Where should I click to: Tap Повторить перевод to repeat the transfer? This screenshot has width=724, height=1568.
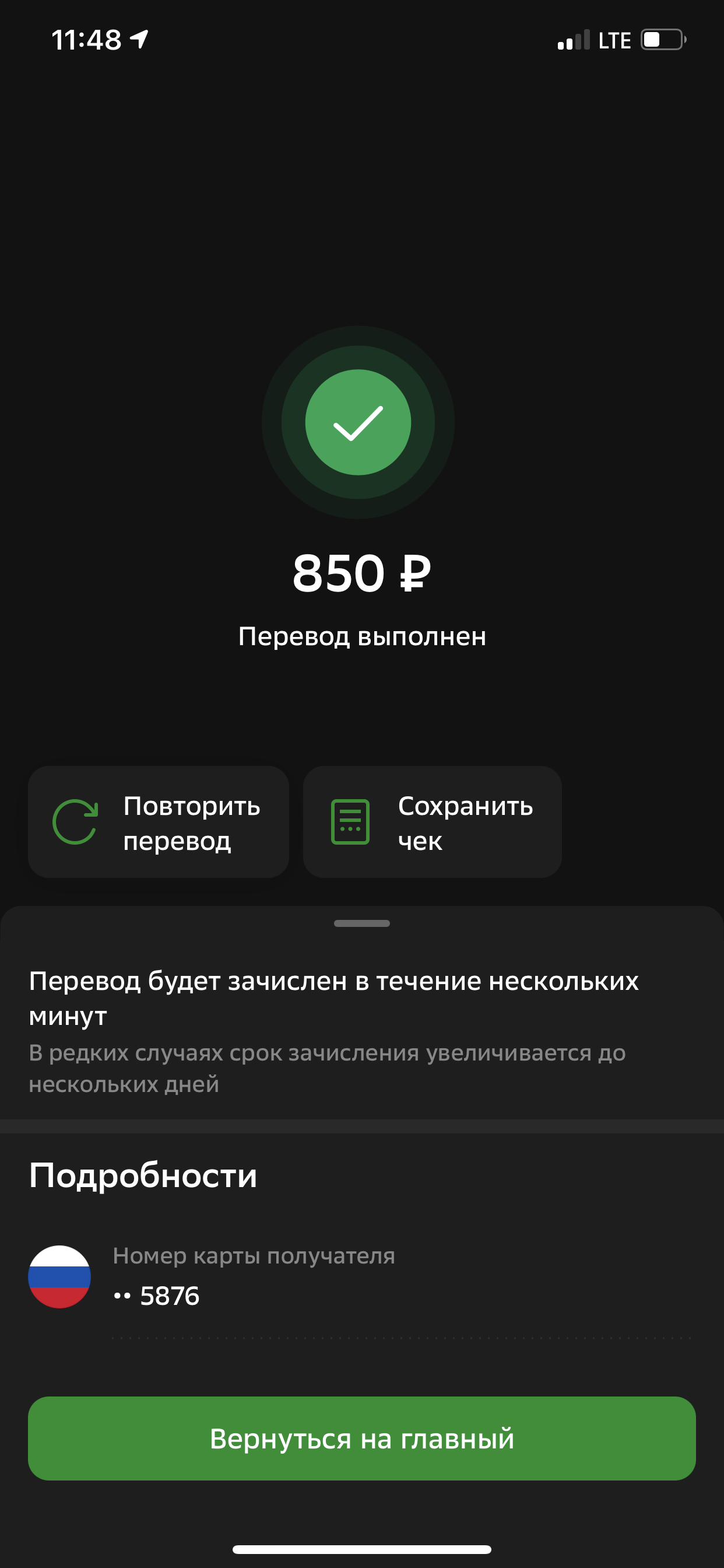tap(158, 822)
